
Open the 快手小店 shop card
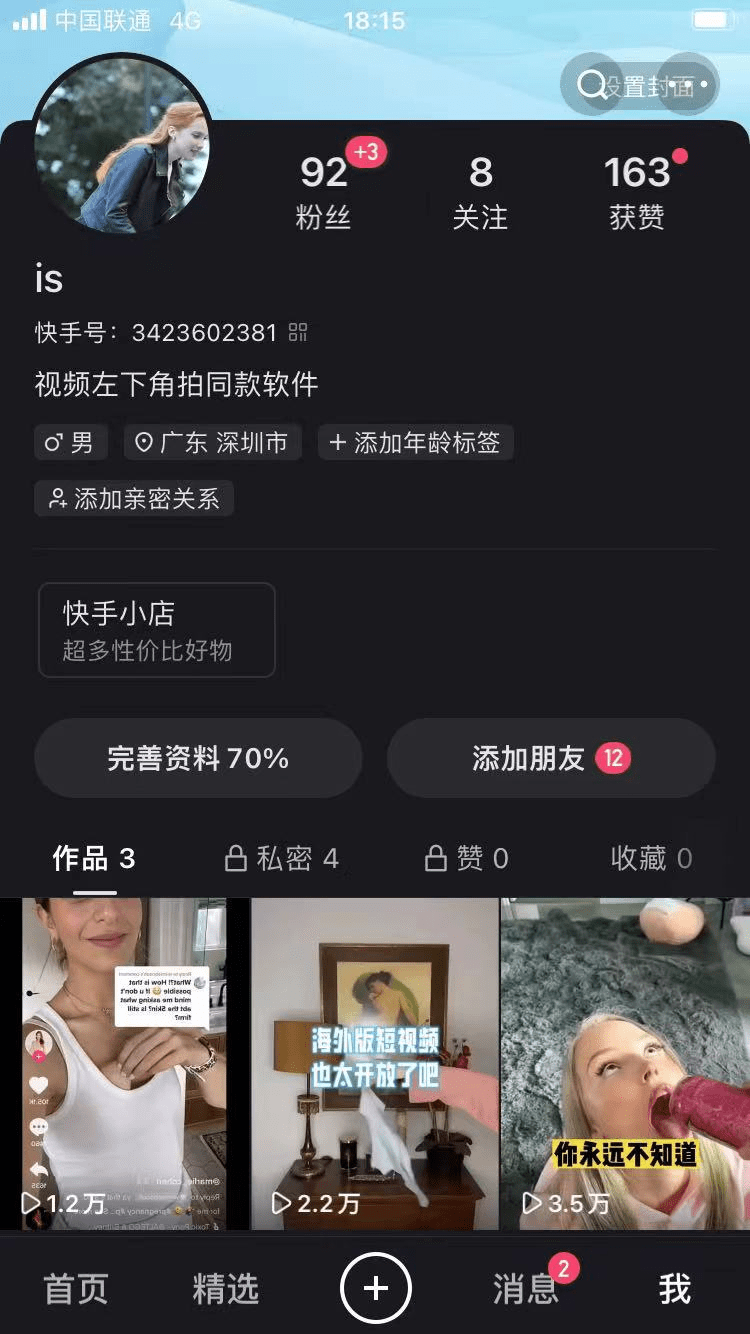click(x=156, y=631)
